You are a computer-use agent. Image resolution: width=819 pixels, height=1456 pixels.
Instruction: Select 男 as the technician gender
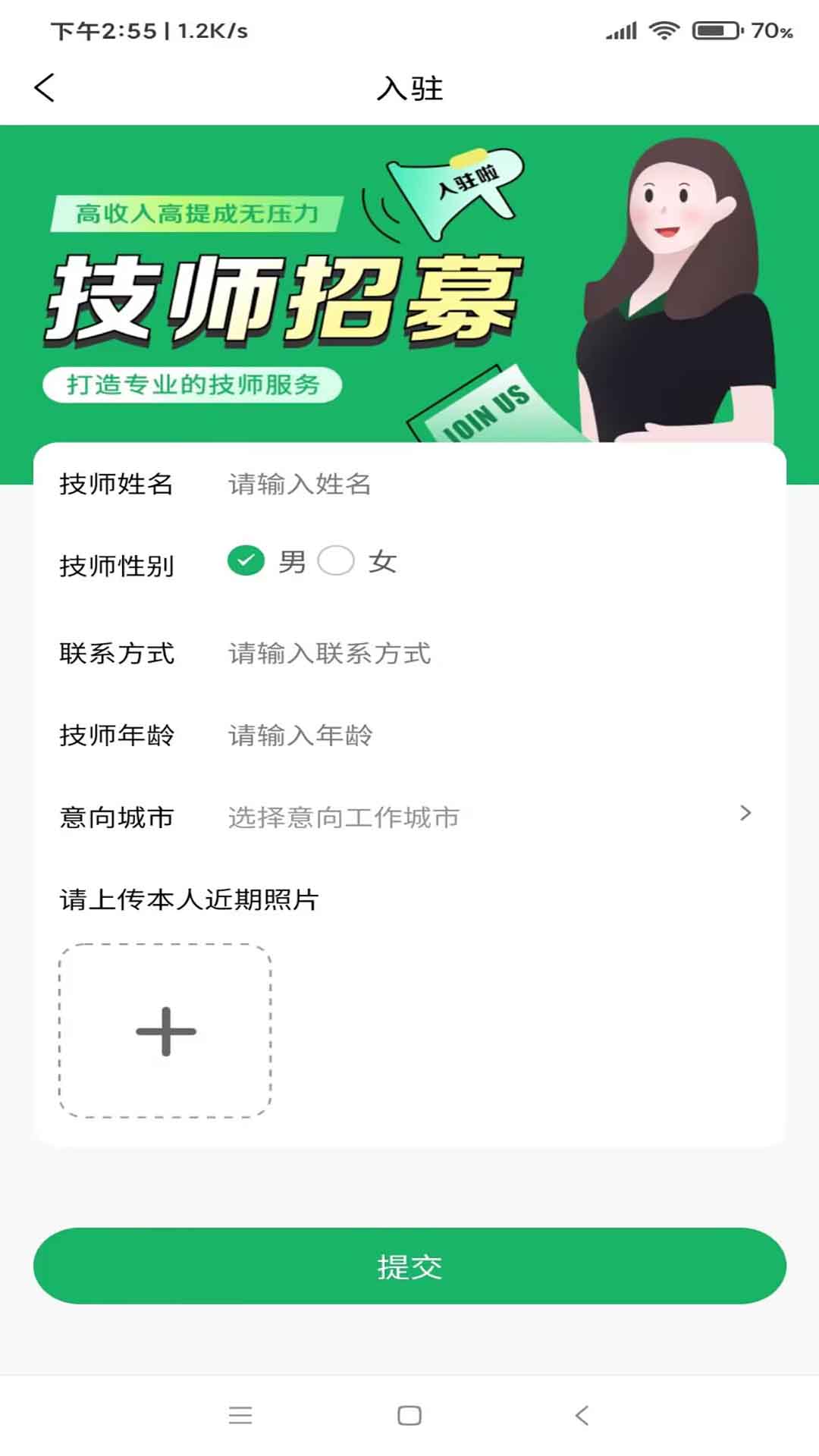tap(246, 561)
